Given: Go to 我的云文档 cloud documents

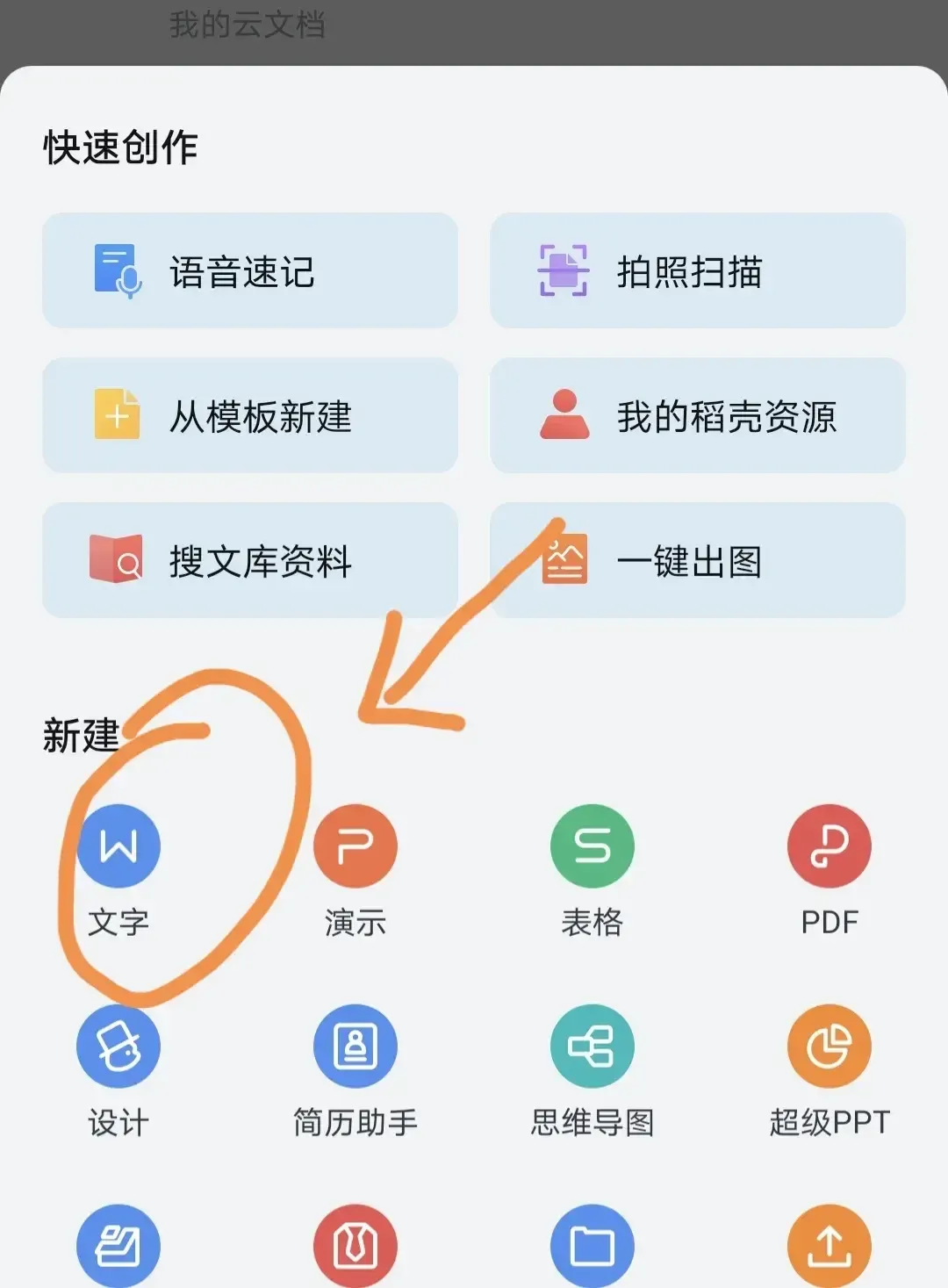Looking at the screenshot, I should click(248, 24).
